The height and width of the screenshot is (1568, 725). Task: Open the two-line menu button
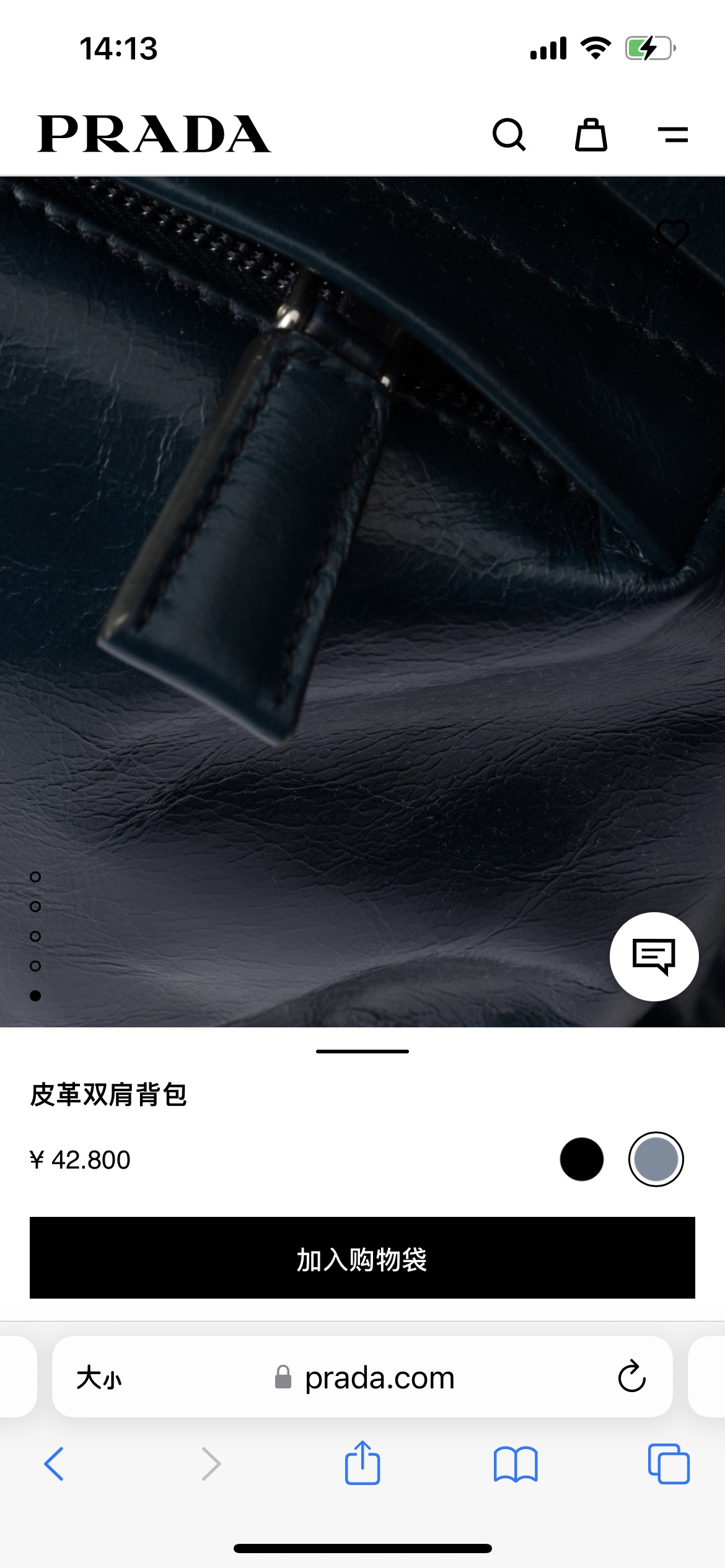click(x=673, y=134)
